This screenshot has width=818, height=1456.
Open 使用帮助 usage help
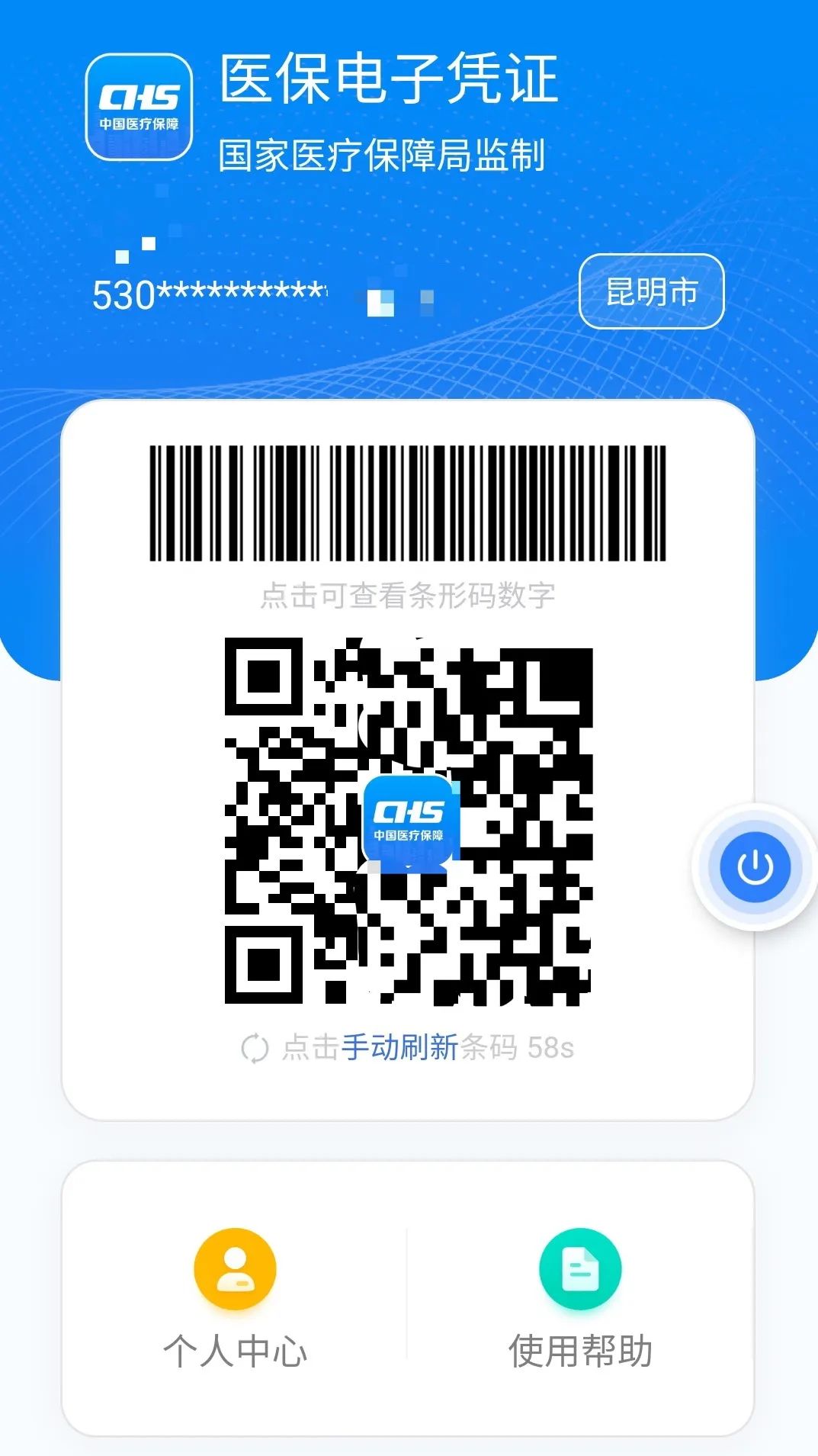[580, 1297]
